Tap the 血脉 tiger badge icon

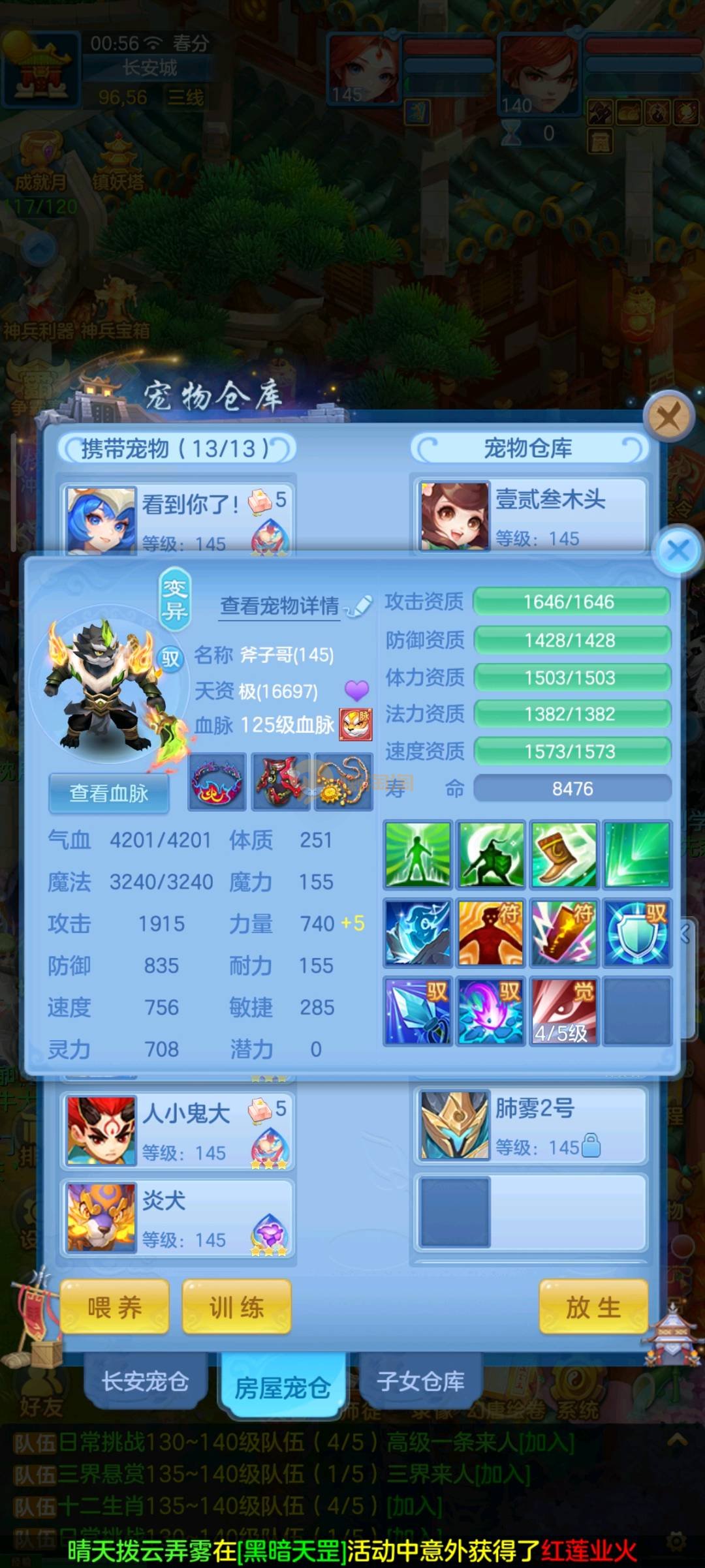[x=356, y=725]
